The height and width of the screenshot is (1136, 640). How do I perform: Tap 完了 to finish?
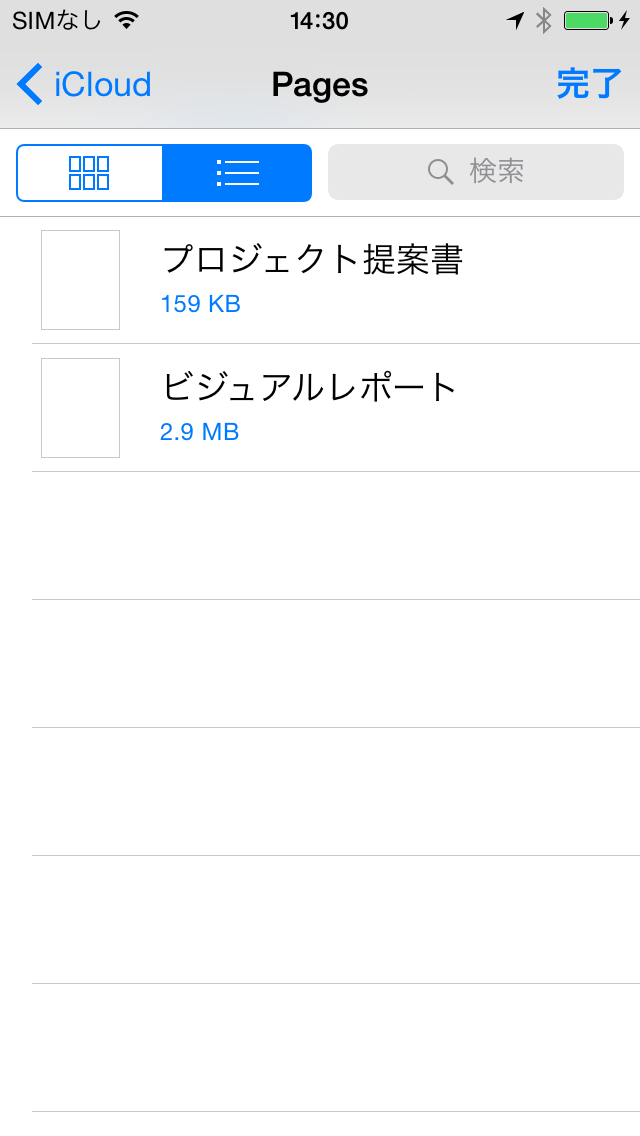(589, 85)
